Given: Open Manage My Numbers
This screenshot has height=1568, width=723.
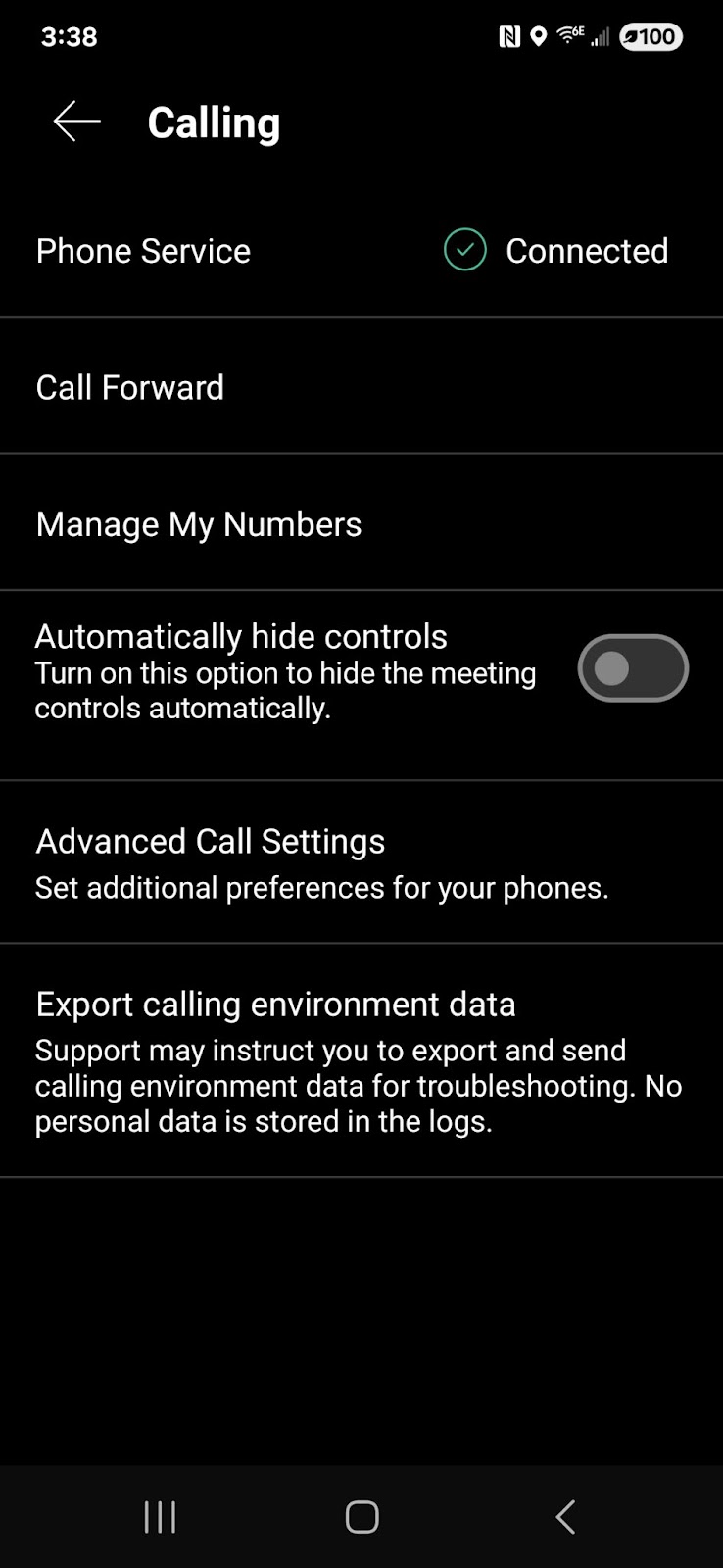Looking at the screenshot, I should 361,523.
